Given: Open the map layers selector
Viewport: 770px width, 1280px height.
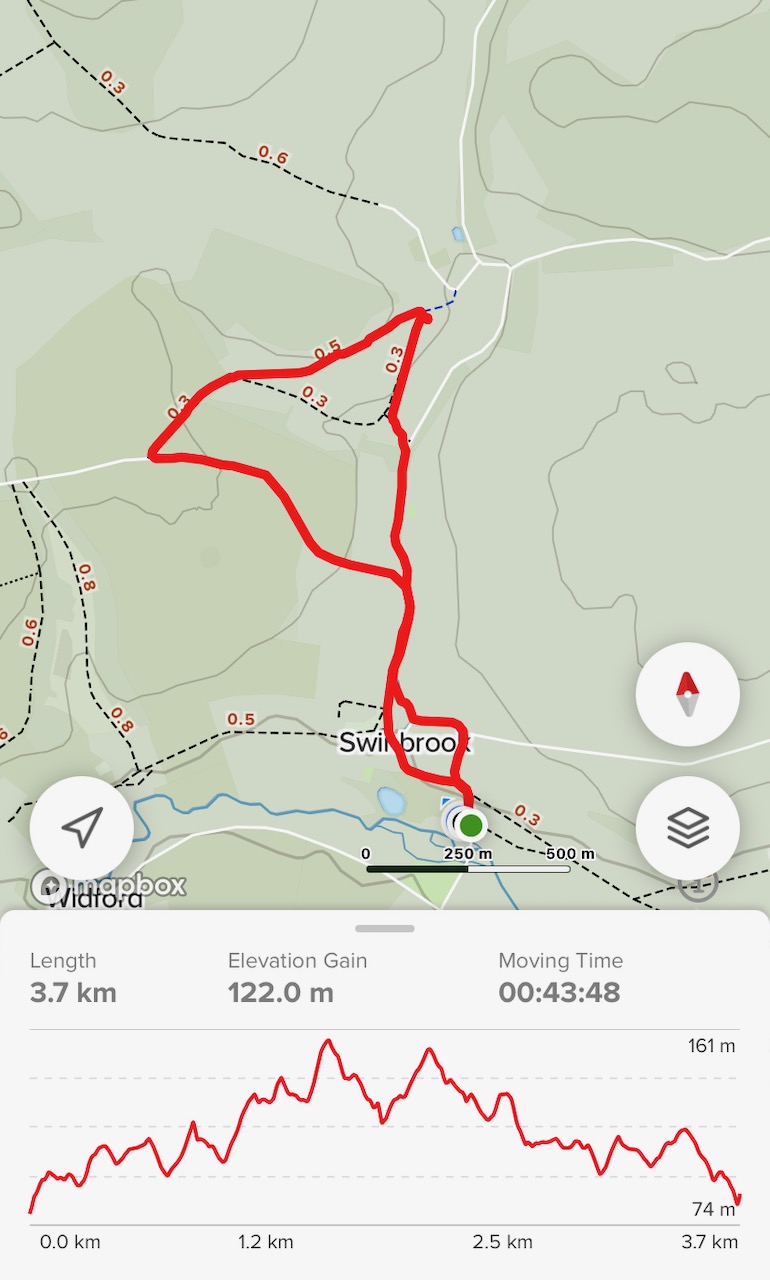Looking at the screenshot, I should (687, 828).
